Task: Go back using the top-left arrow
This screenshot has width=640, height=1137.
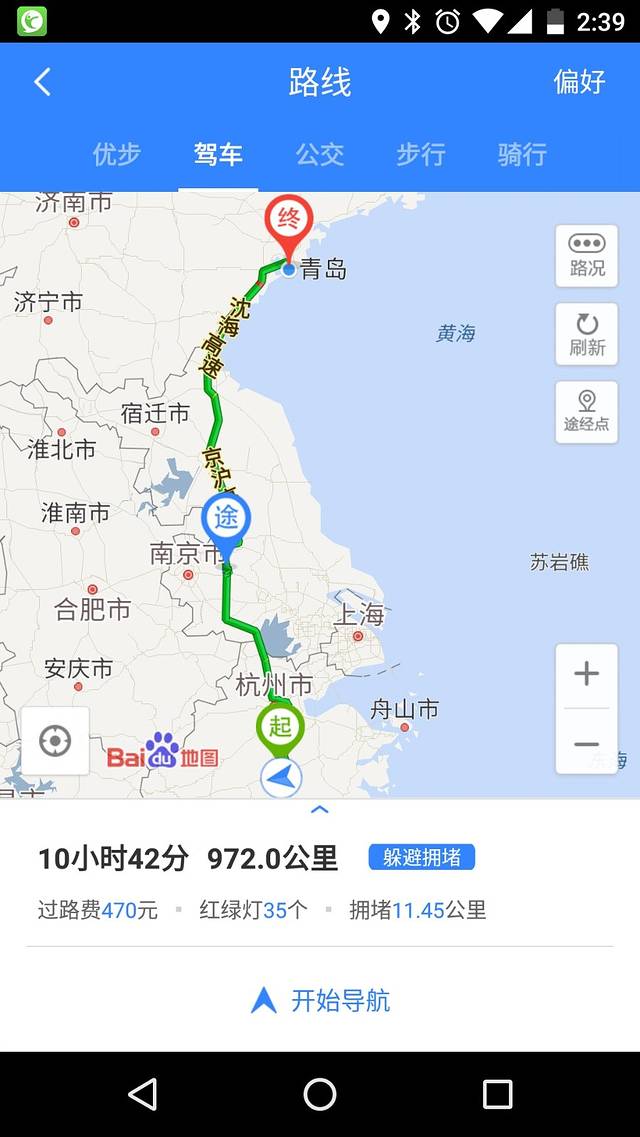Action: point(42,82)
